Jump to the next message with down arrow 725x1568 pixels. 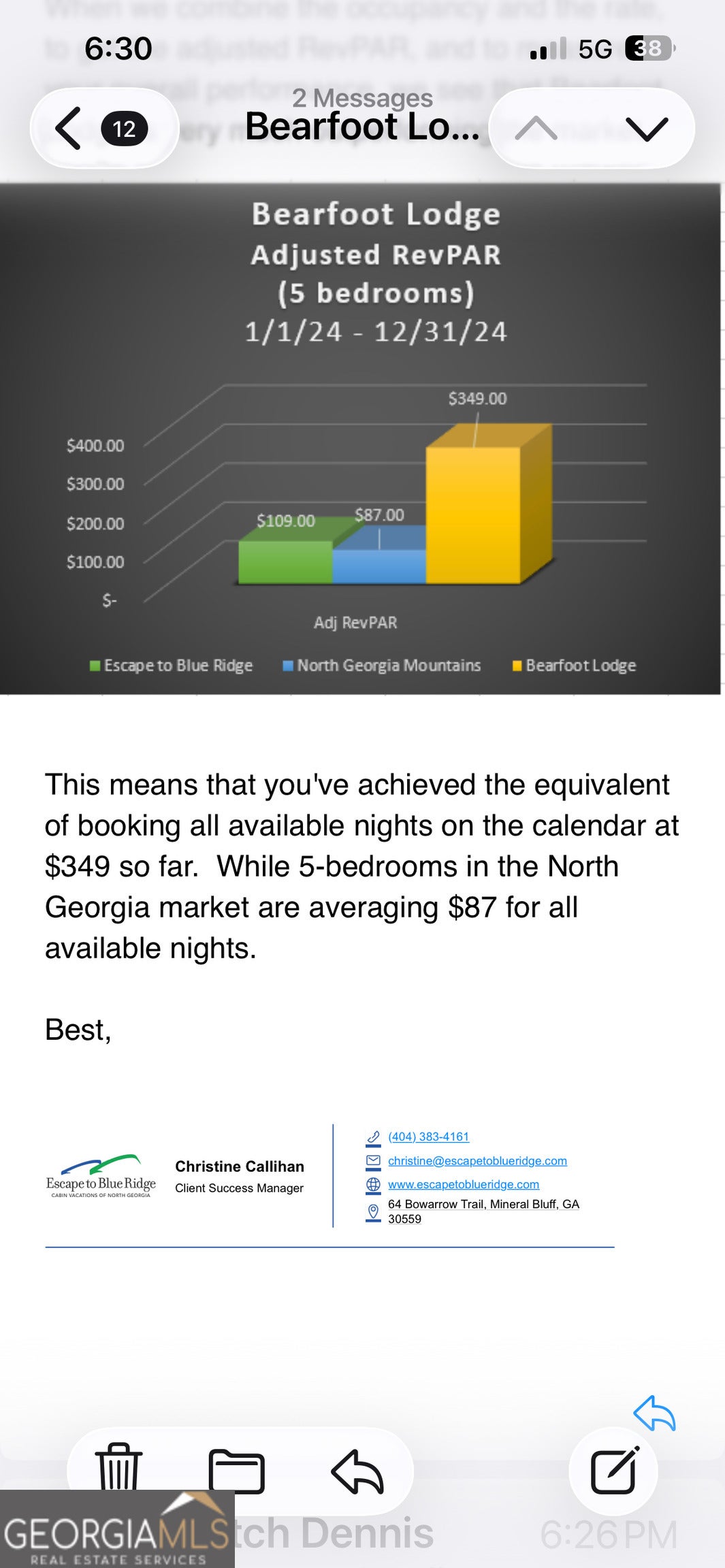(645, 129)
